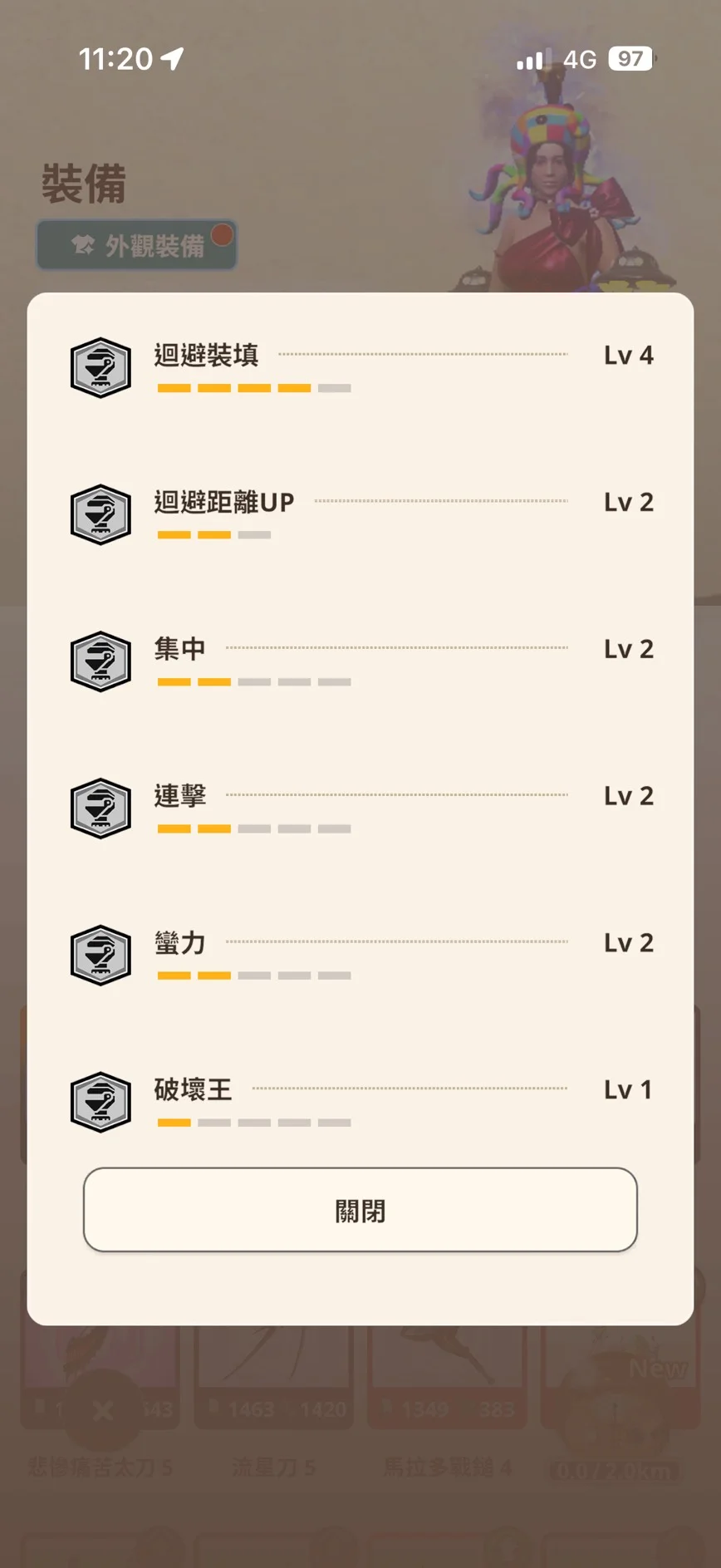Close the skills dialog with 關閉
The height and width of the screenshot is (1568, 721).
tap(360, 1209)
